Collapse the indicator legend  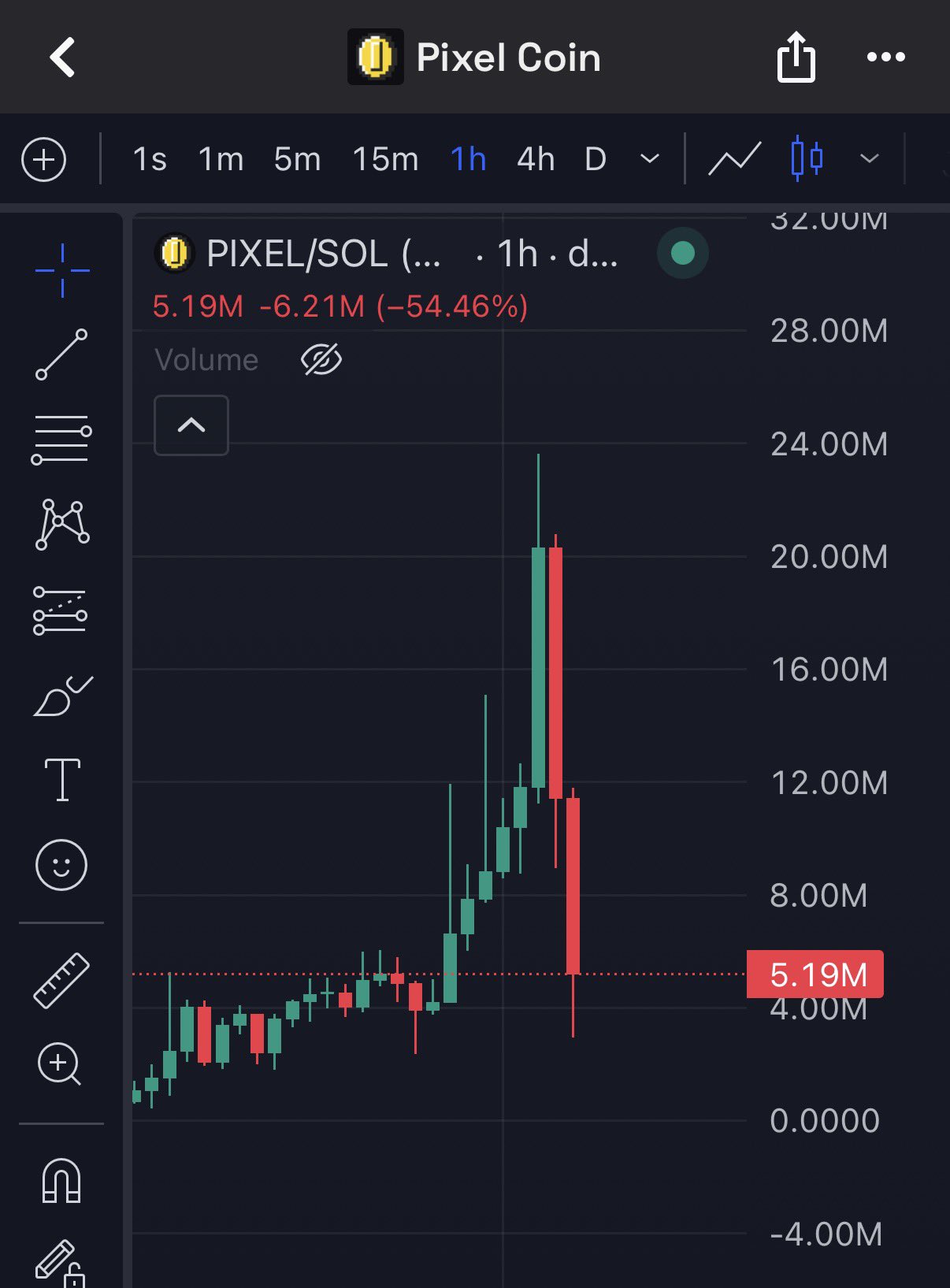191,425
